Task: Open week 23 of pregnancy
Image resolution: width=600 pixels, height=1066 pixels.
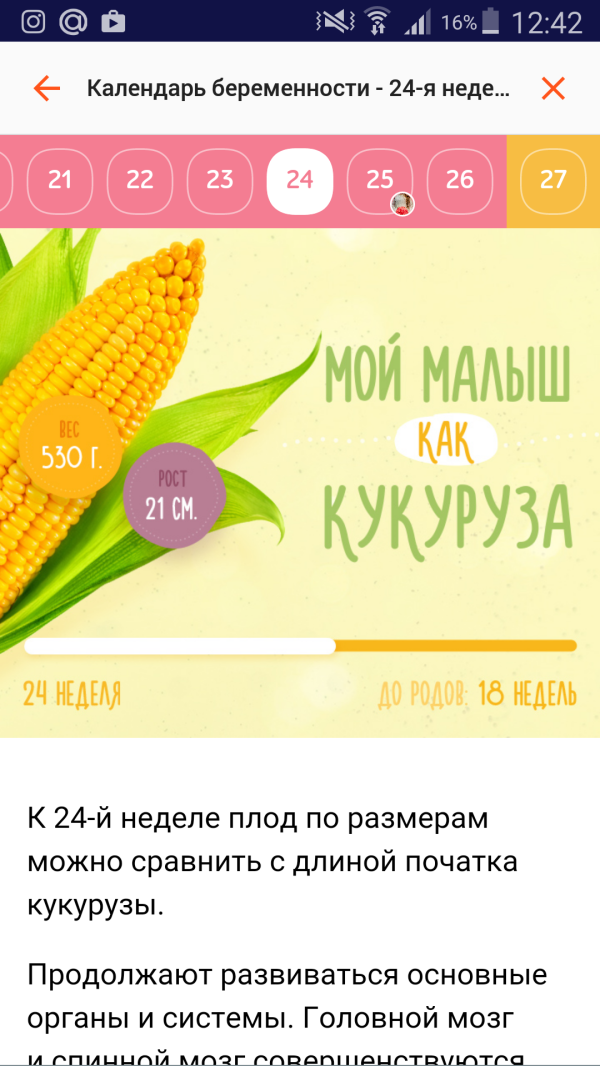Action: 220,180
